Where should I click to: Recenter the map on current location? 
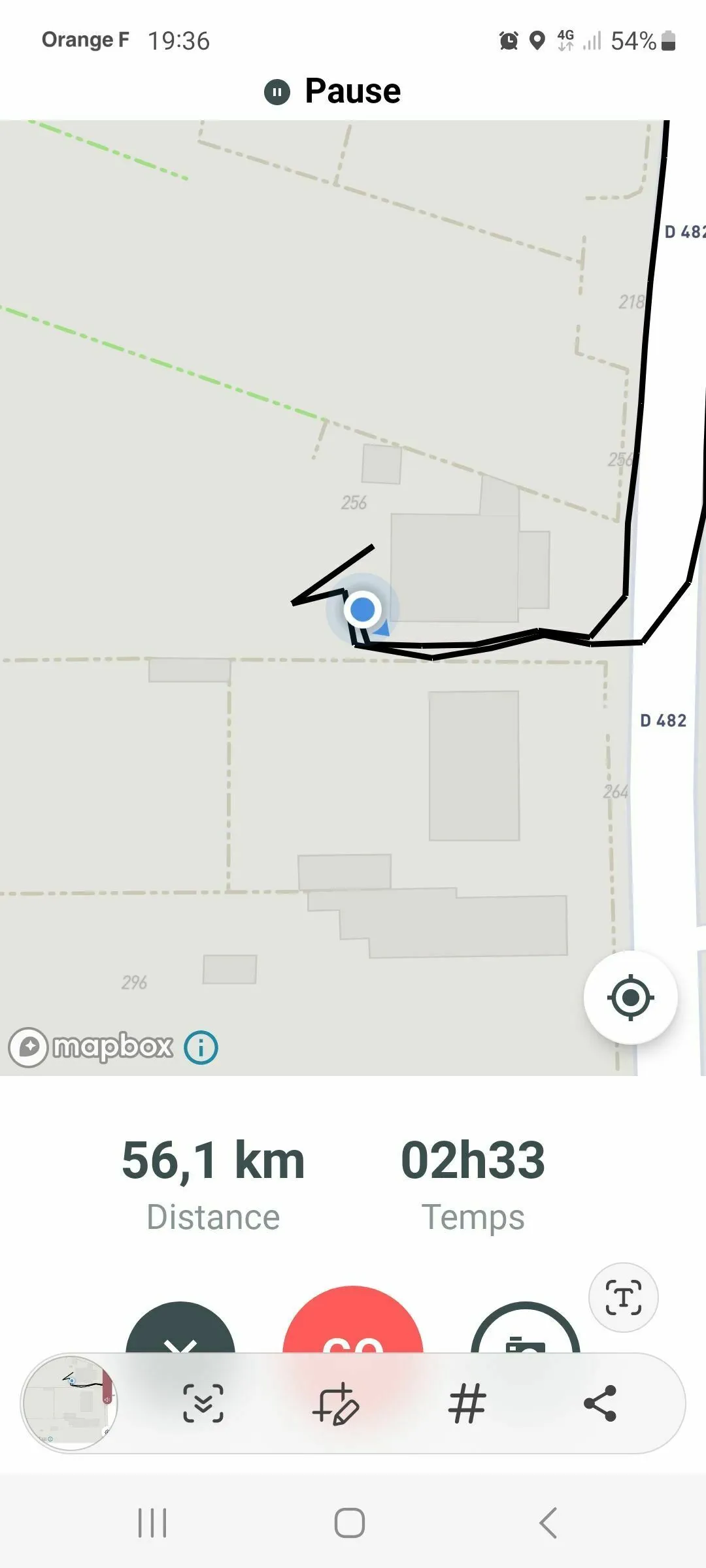[630, 997]
